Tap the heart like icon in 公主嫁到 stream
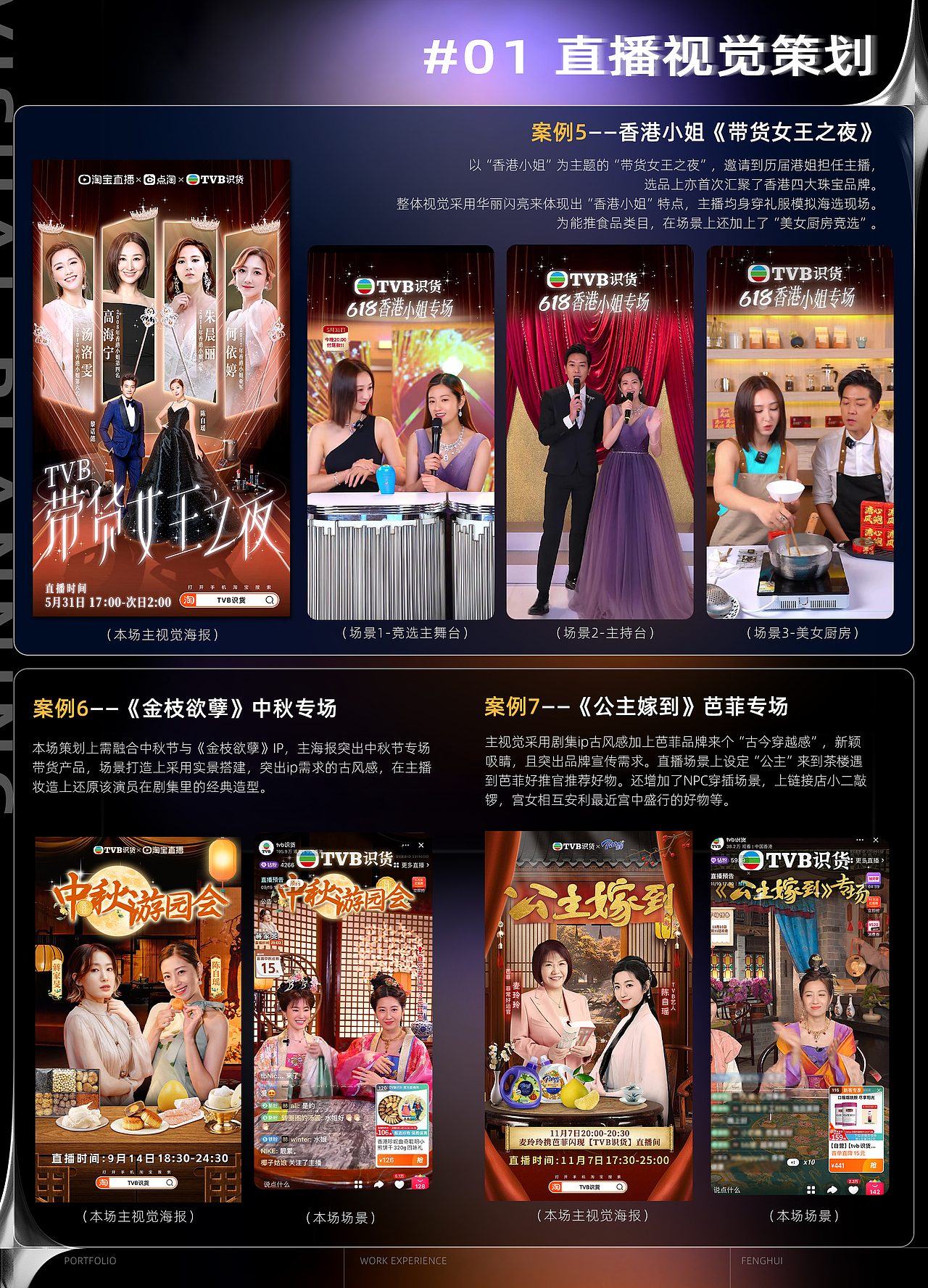This screenshot has width=928, height=1288. click(x=852, y=1189)
